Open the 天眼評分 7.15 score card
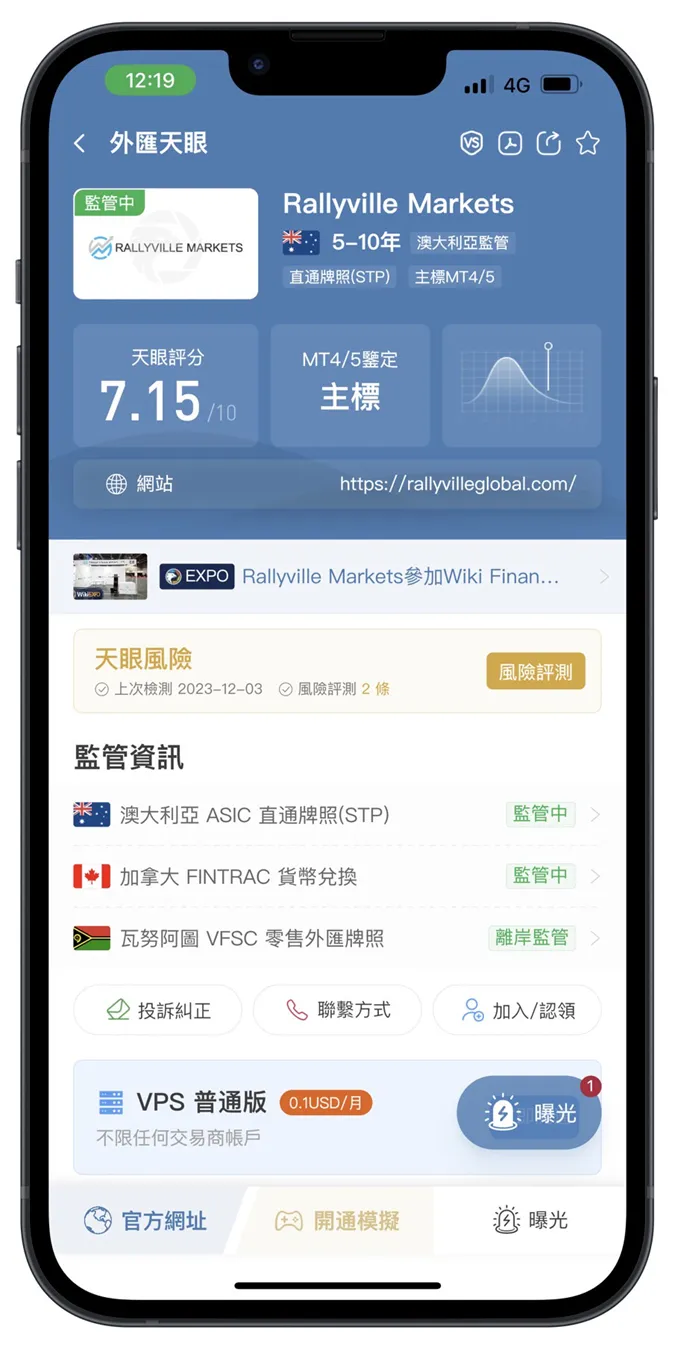675x1350 pixels. point(166,385)
